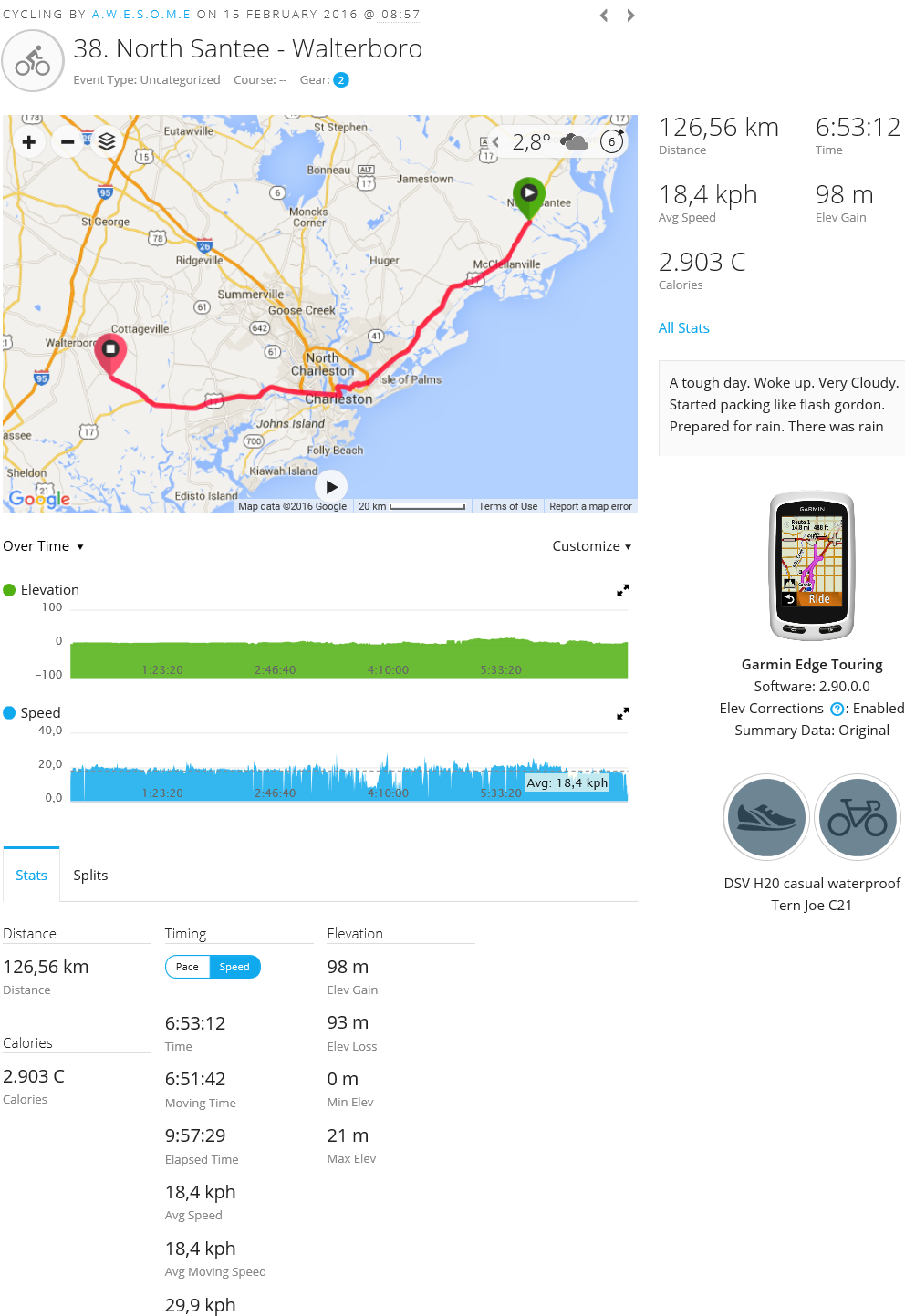Switch to the Splits tab
Image resolution: width=905 pixels, height=1316 pixels.
tap(90, 876)
